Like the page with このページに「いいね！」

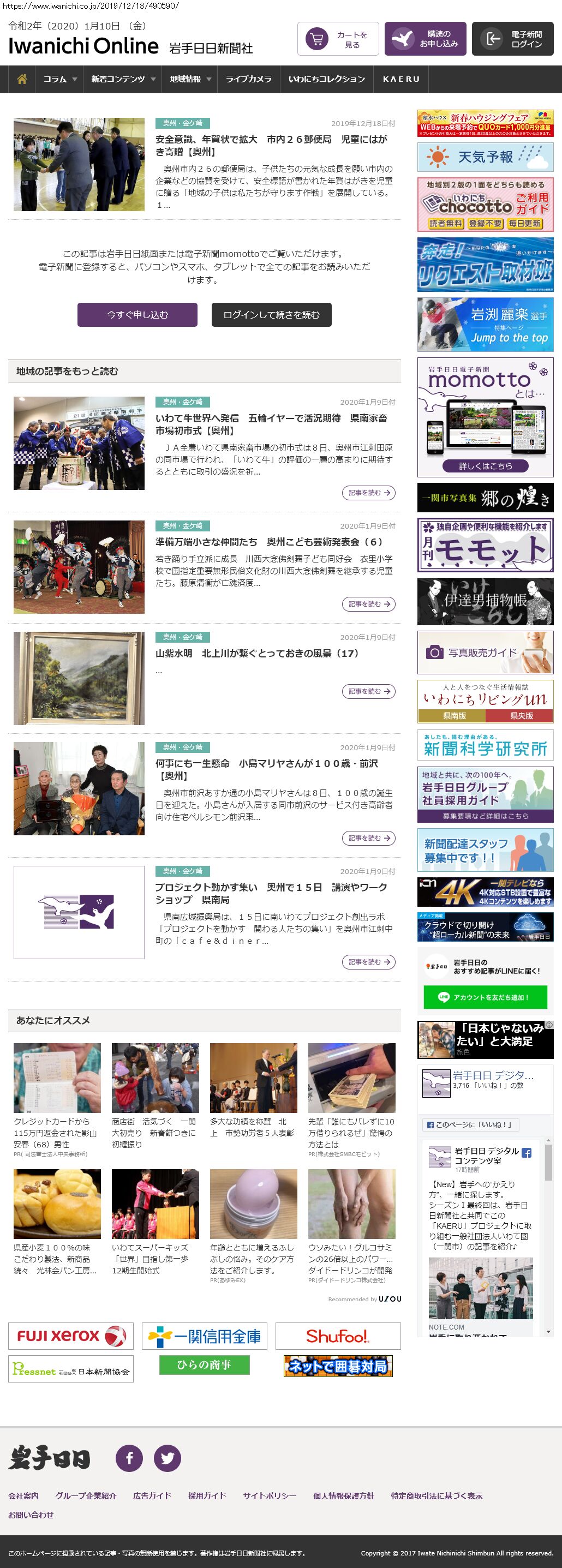pyautogui.click(x=469, y=1124)
